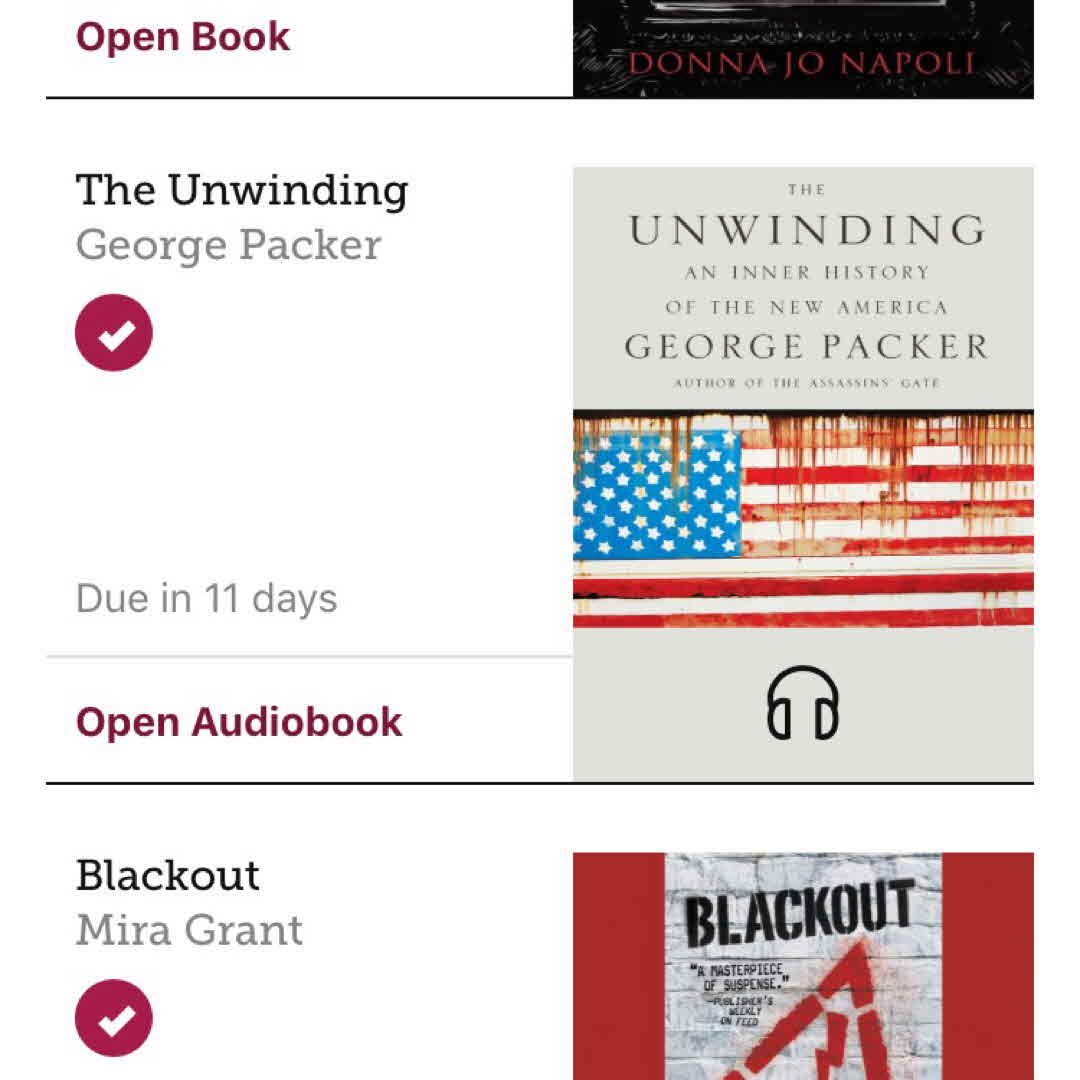Tap the checkmark badge under George Packer
Image resolution: width=1080 pixels, height=1080 pixels.
[x=114, y=333]
